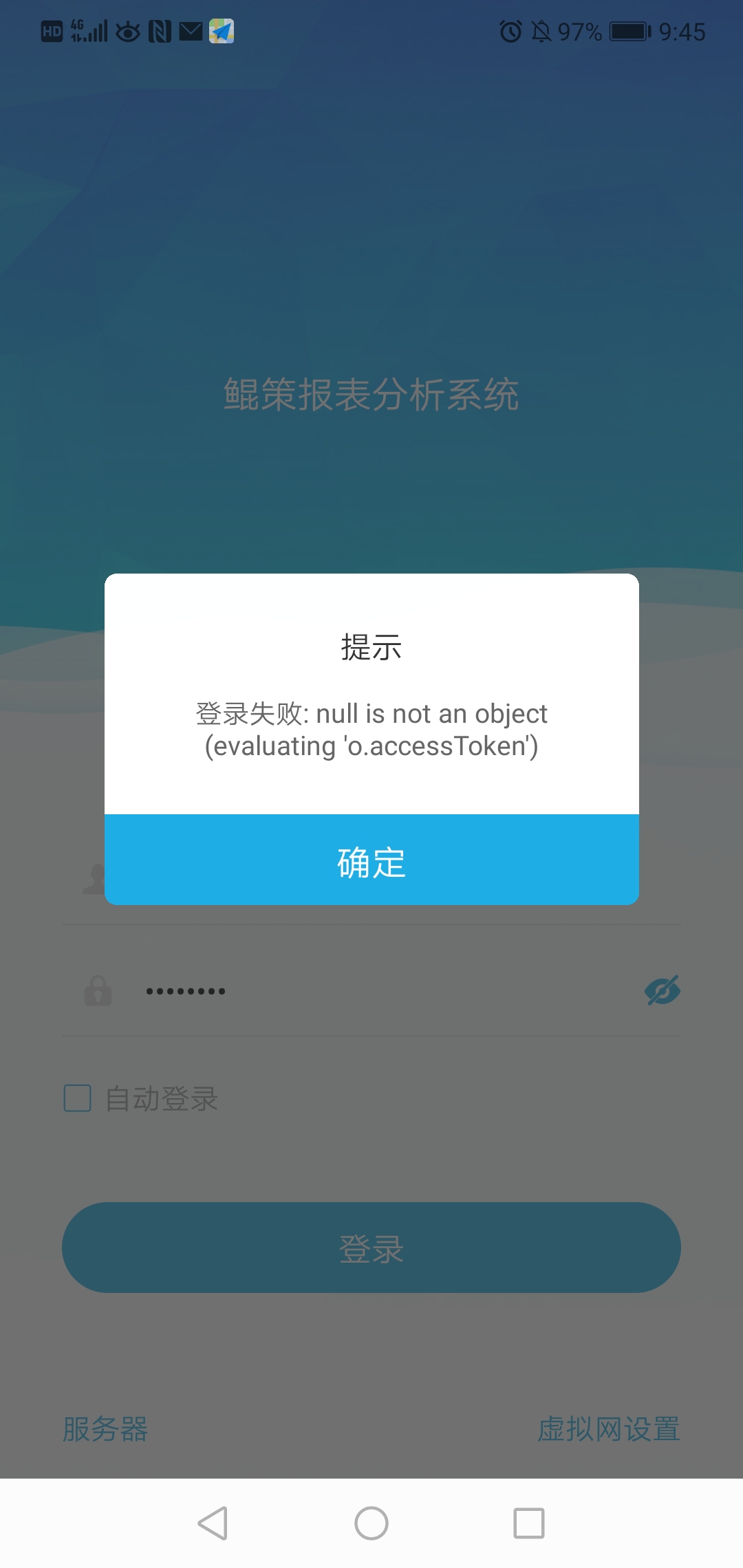Enable the 自动登录 checkbox
This screenshot has width=743, height=1568.
coord(78,1098)
